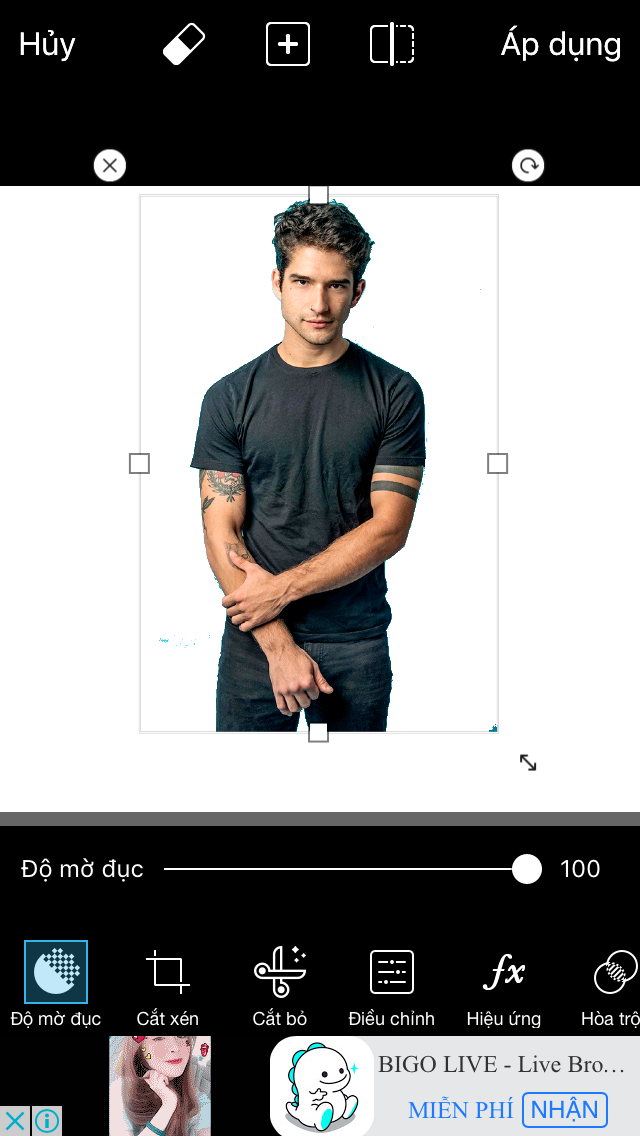
Task: Open the ad info icon
Action: point(47,1121)
